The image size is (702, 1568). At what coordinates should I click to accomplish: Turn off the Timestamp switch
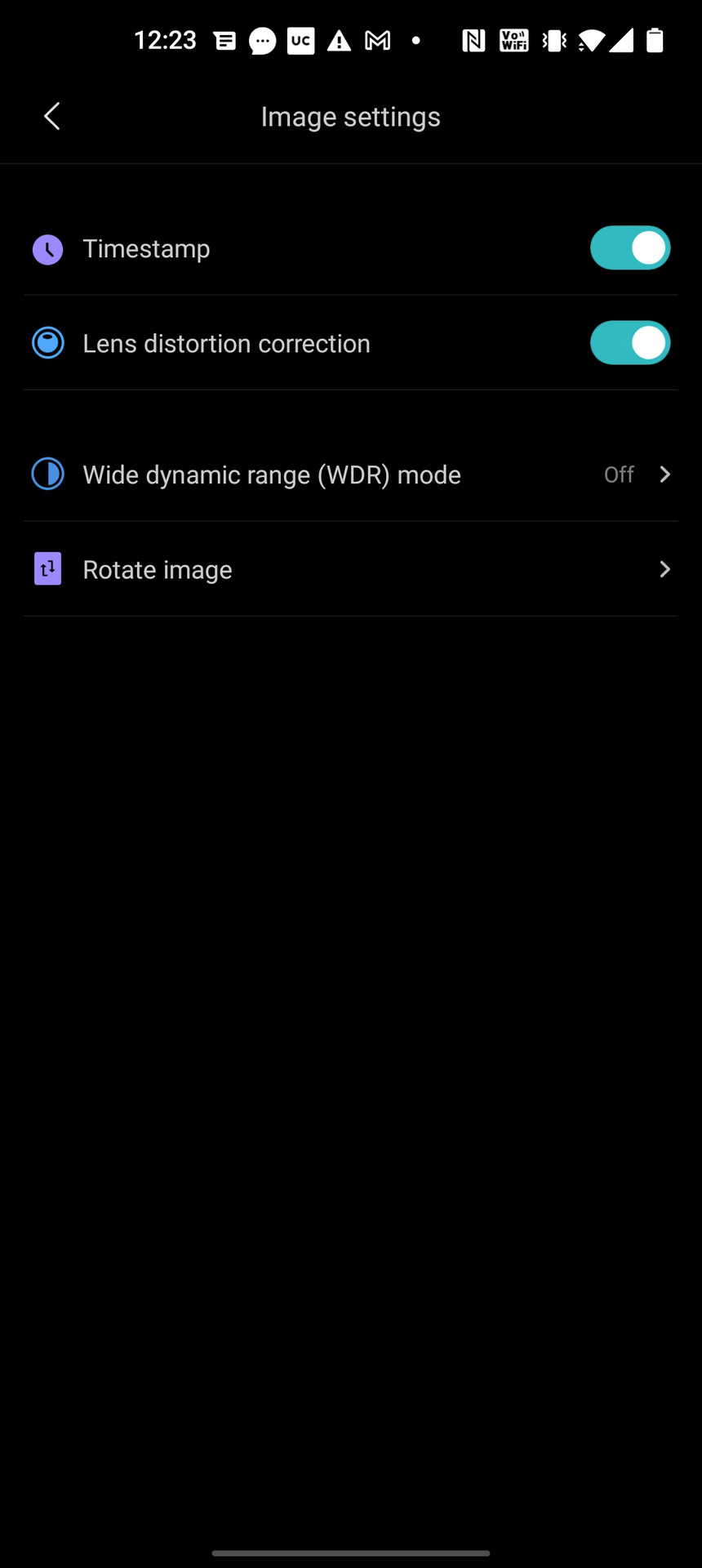(x=629, y=248)
